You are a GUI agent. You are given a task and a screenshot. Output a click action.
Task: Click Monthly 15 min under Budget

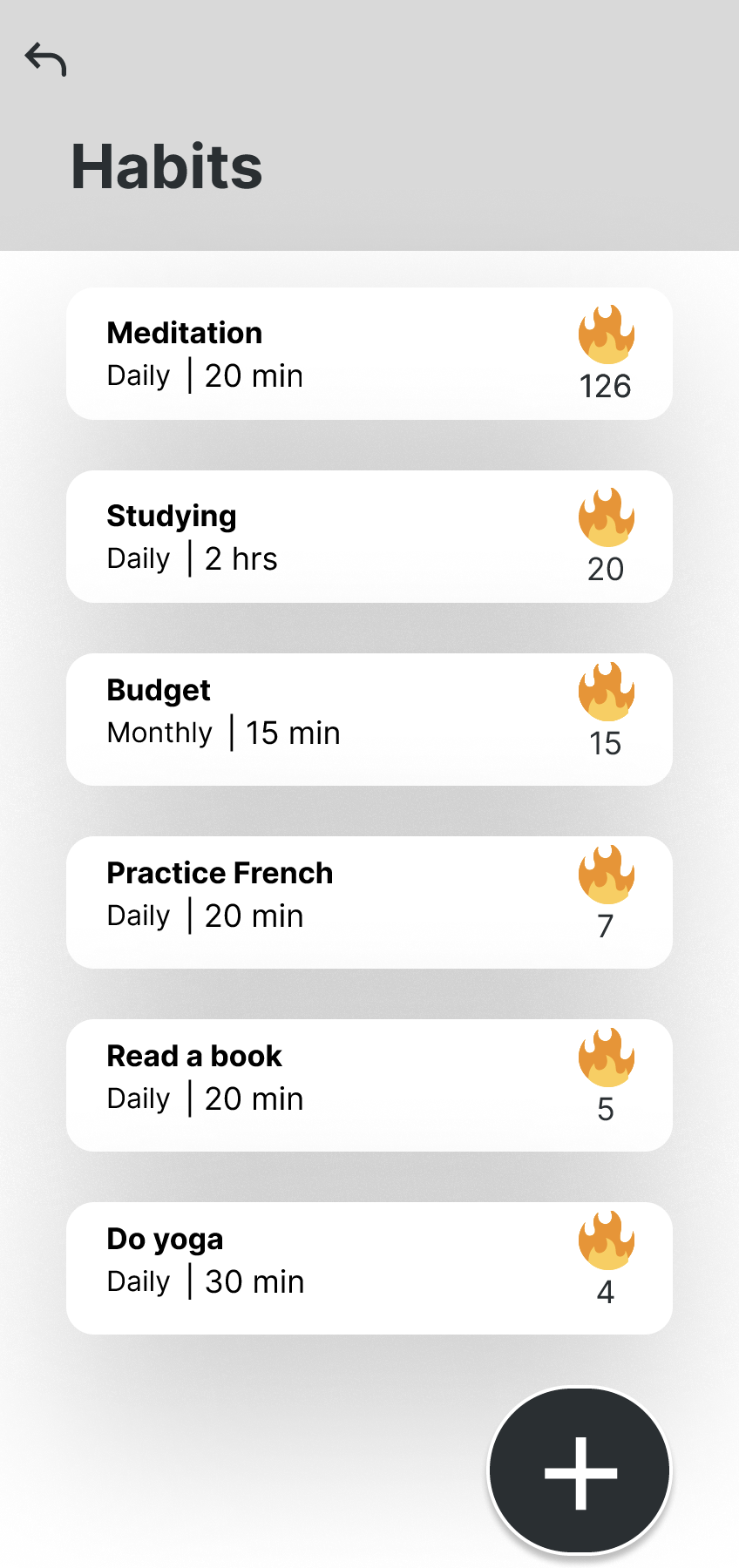coord(223,733)
